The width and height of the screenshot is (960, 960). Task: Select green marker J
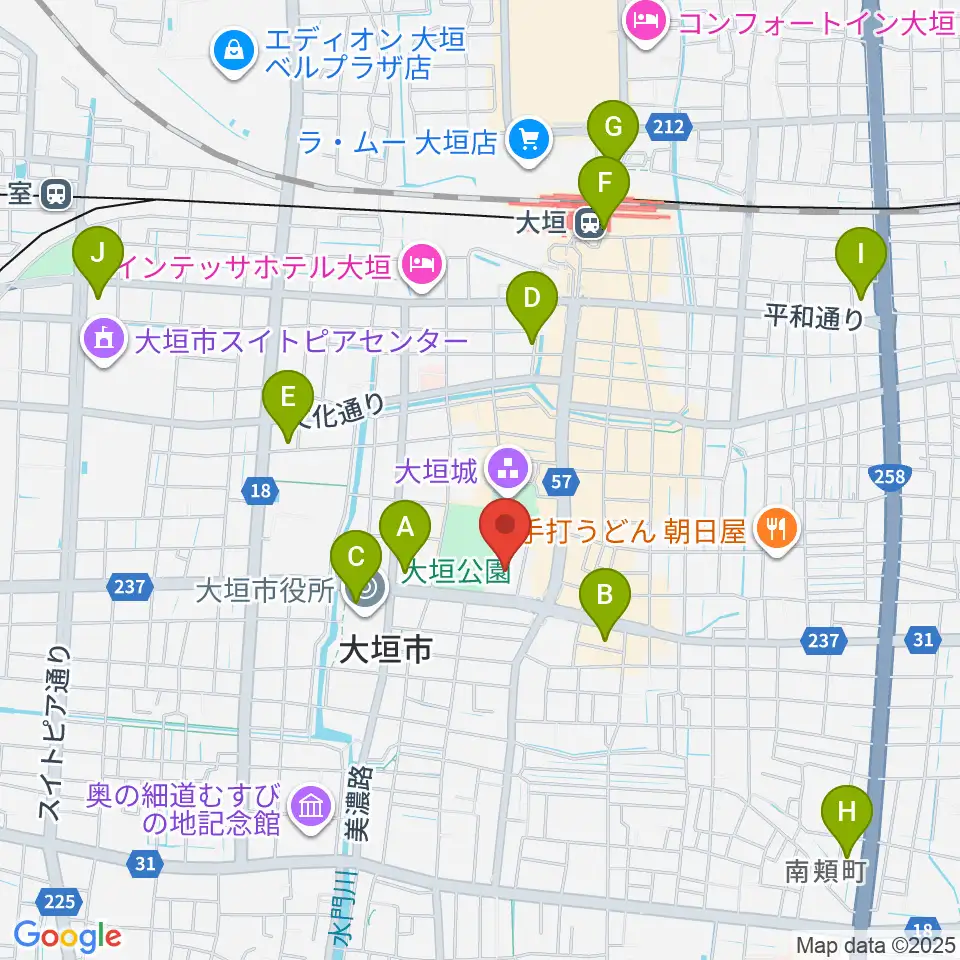[x=98, y=259]
